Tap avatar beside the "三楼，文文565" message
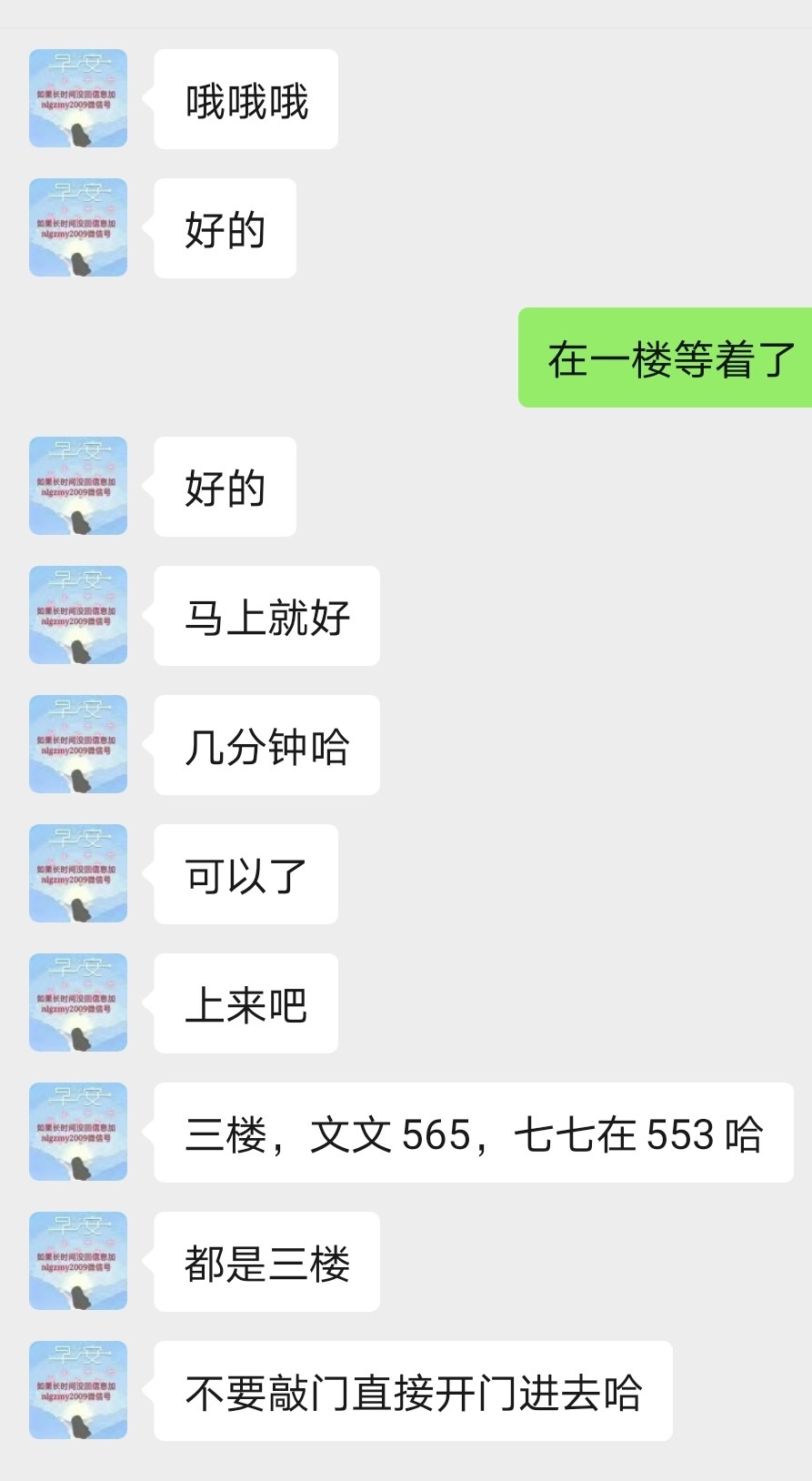812x1481 pixels. [78, 1132]
